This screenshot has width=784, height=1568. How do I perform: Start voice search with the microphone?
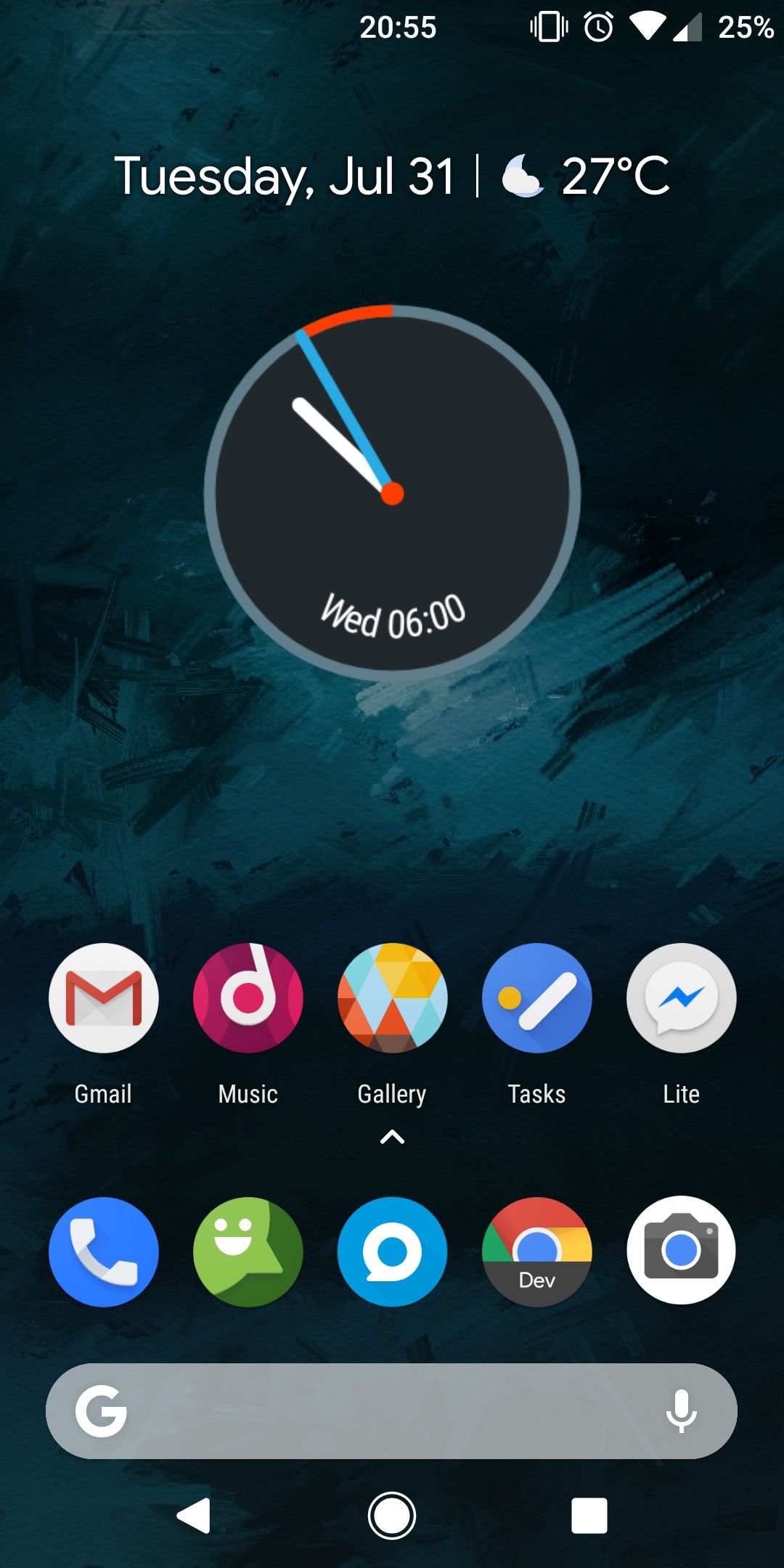[681, 1411]
